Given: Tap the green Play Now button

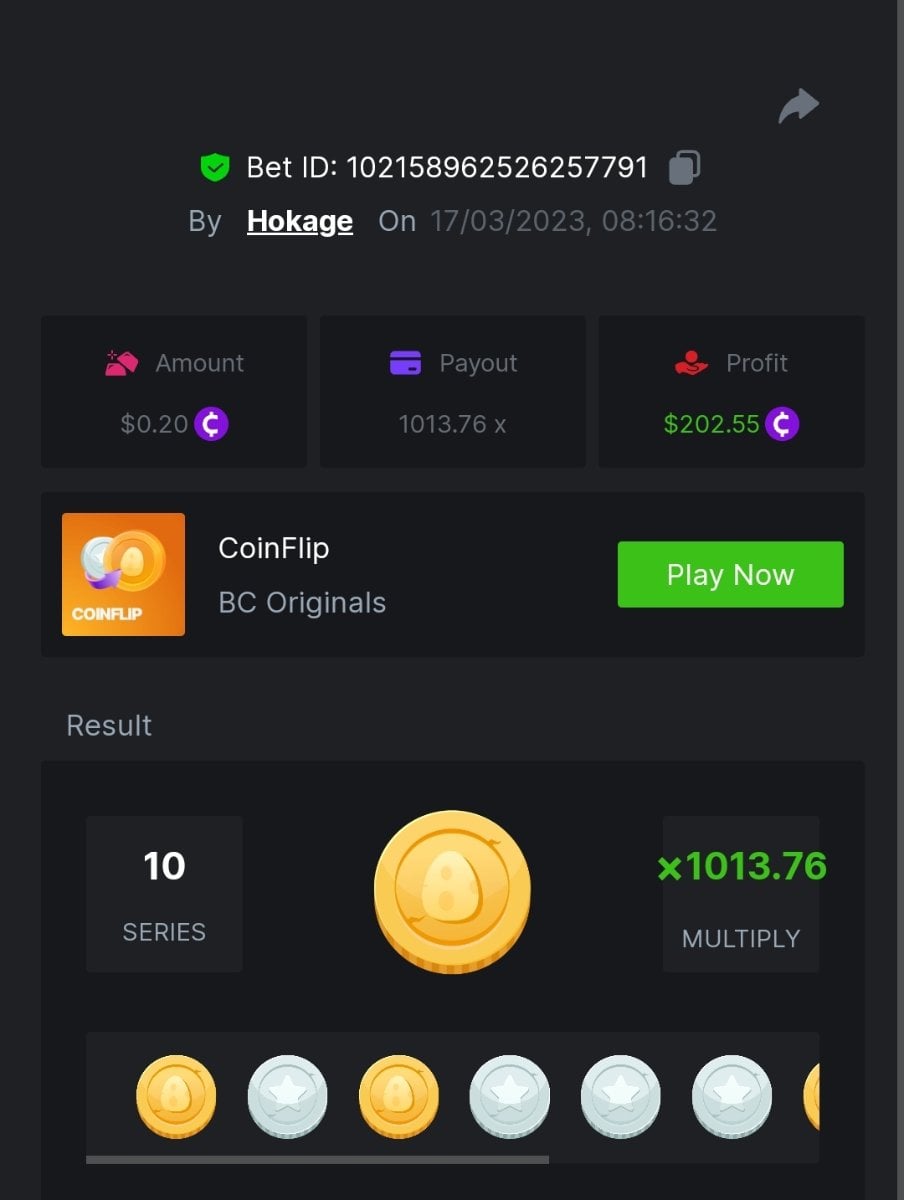Looking at the screenshot, I should 730,575.
